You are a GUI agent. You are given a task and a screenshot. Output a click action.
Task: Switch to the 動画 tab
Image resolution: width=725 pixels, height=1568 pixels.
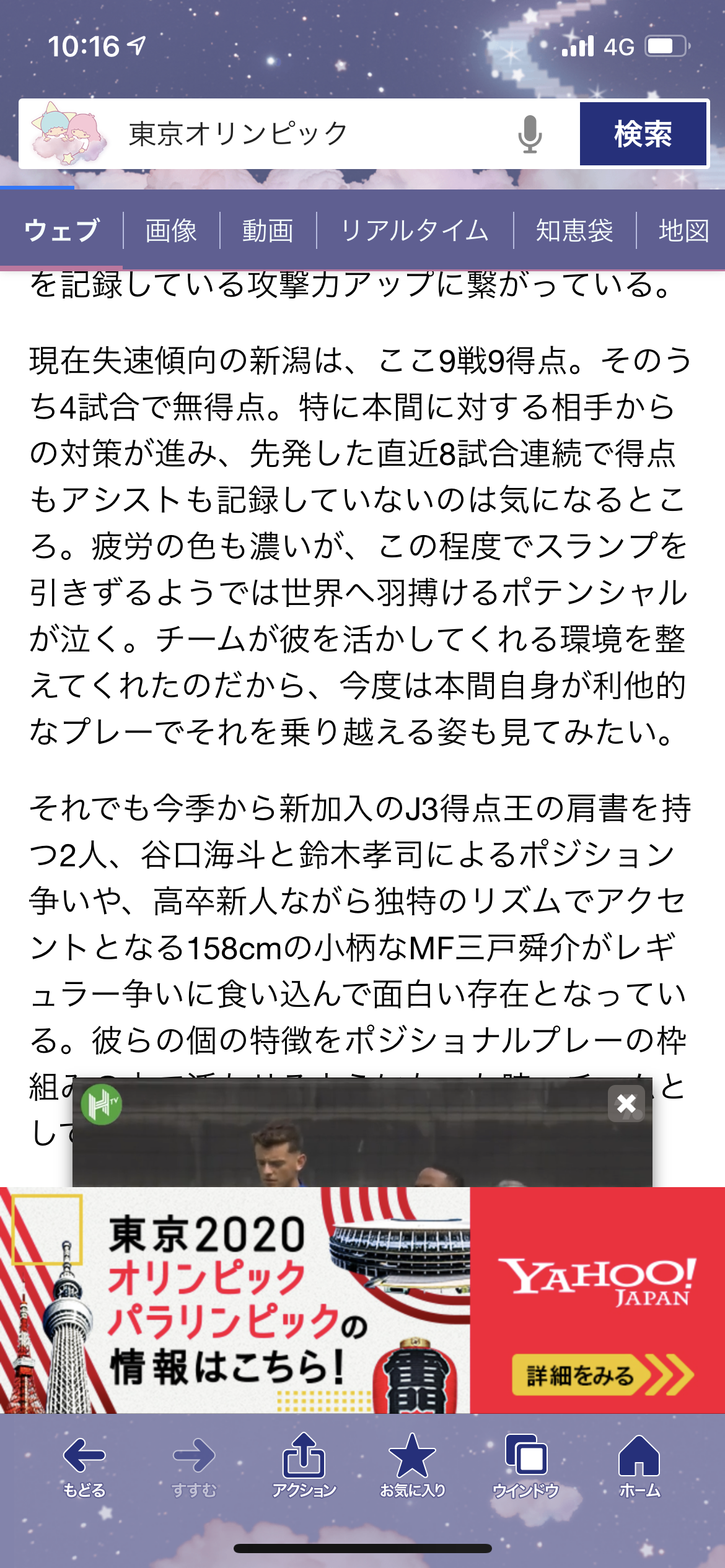(x=268, y=230)
